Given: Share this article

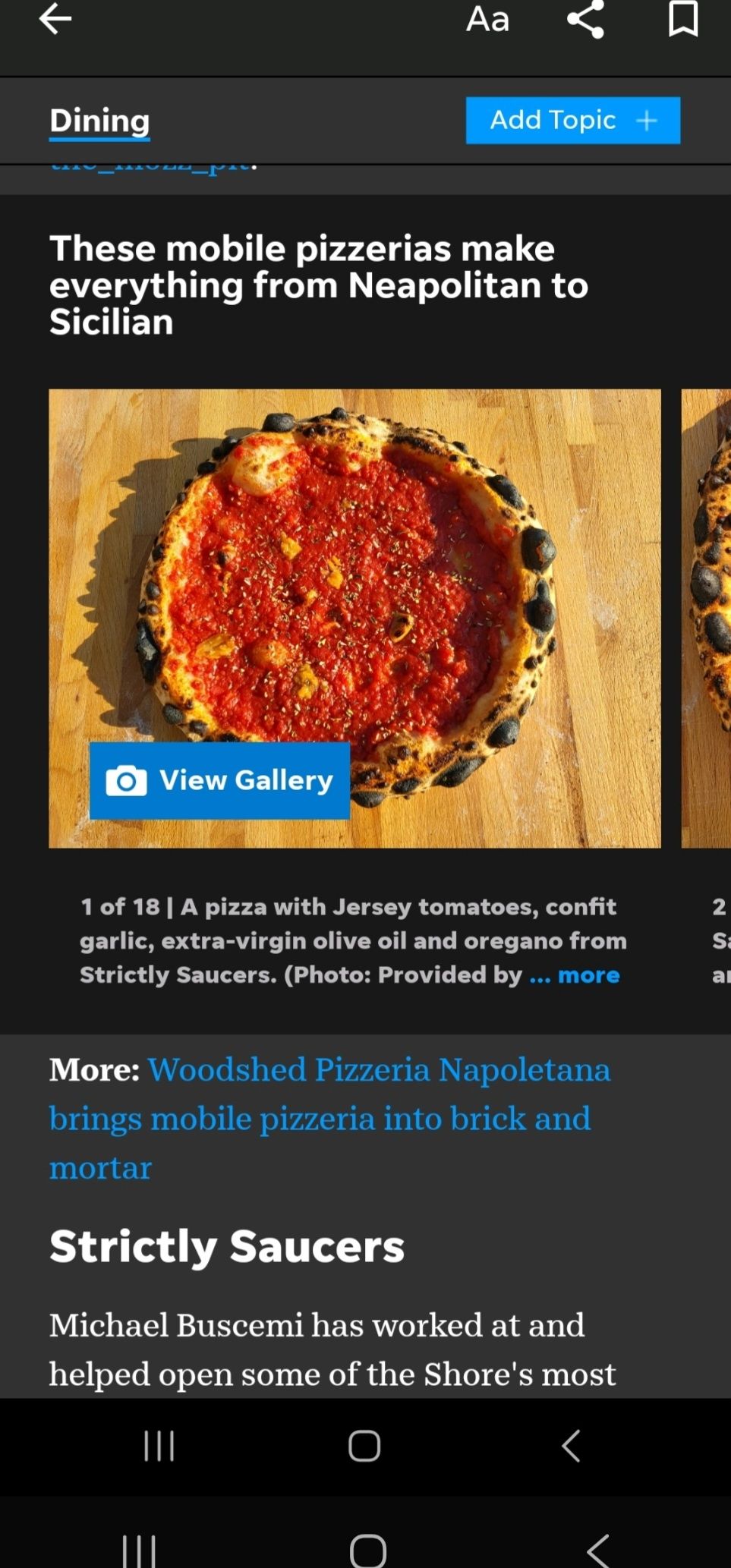Looking at the screenshot, I should [x=585, y=19].
